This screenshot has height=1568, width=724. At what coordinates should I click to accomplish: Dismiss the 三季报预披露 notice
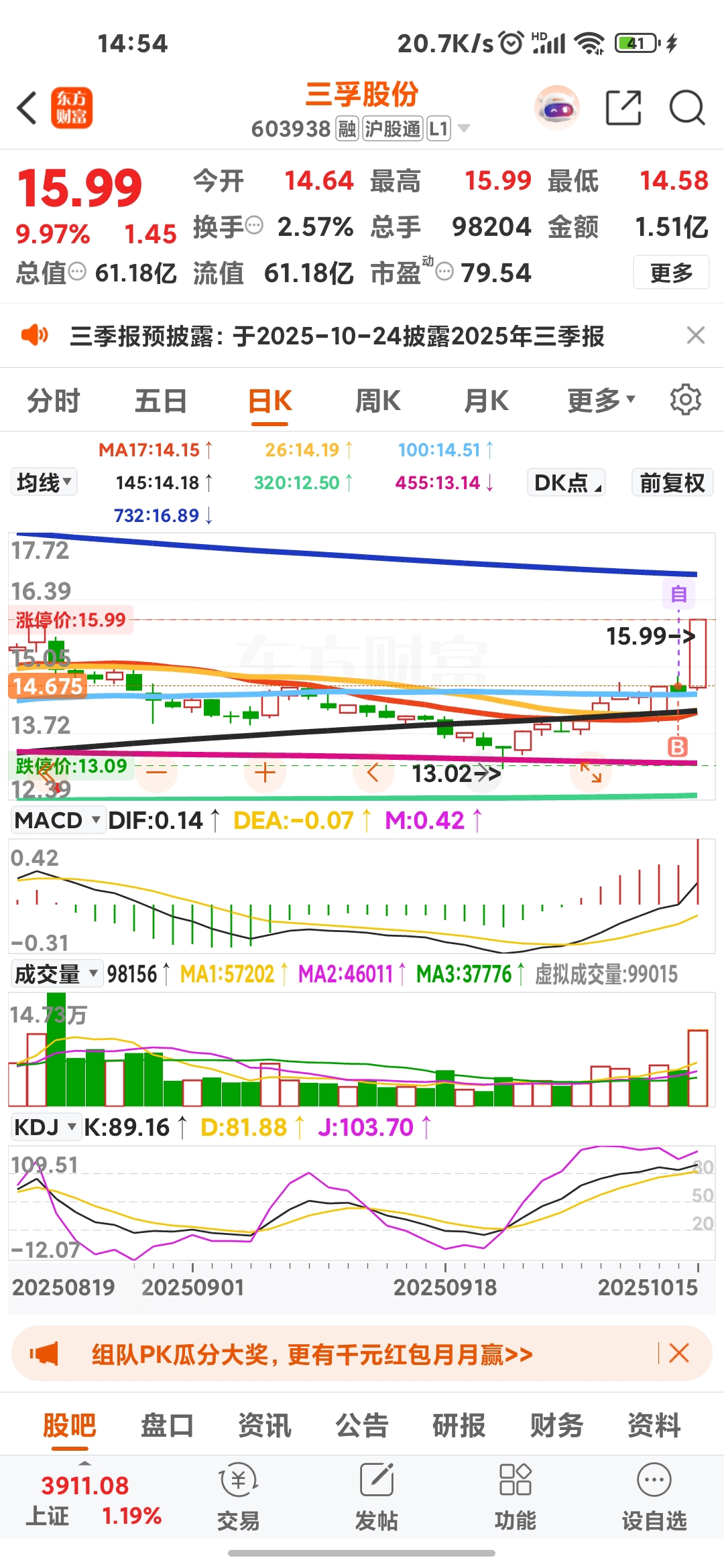coord(696,335)
